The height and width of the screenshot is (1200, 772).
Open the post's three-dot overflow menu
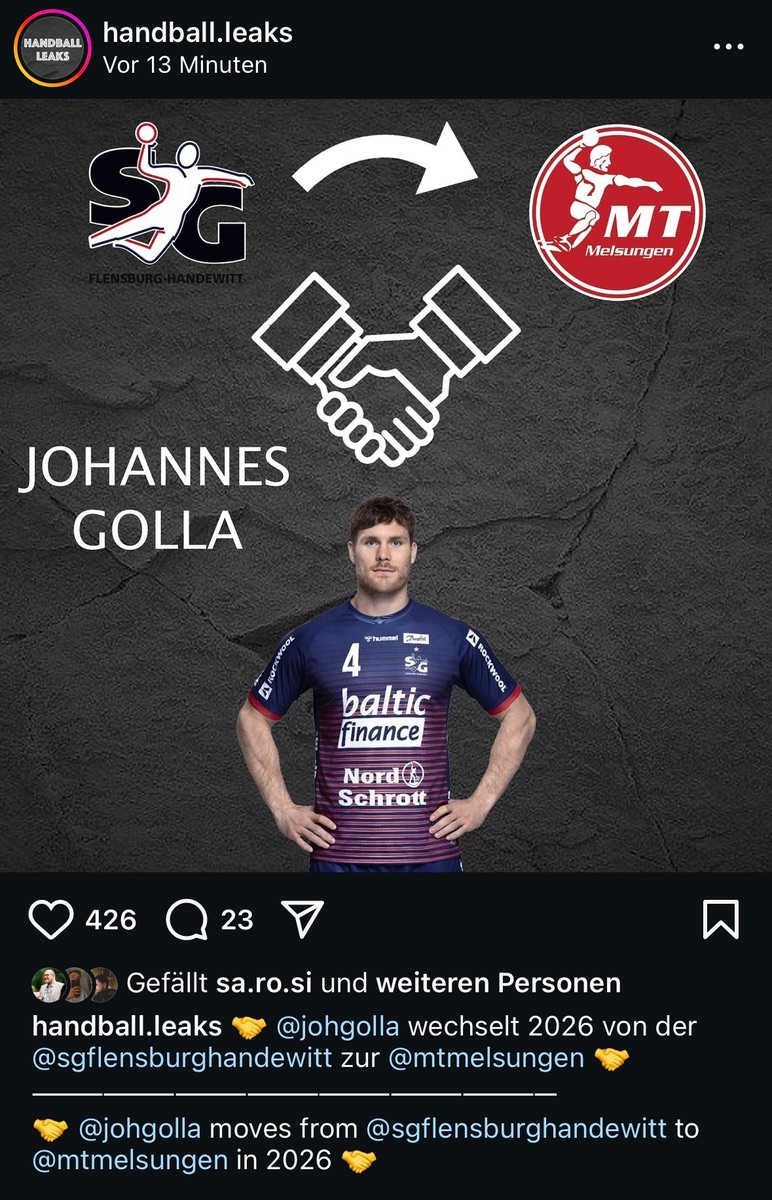coord(727,47)
